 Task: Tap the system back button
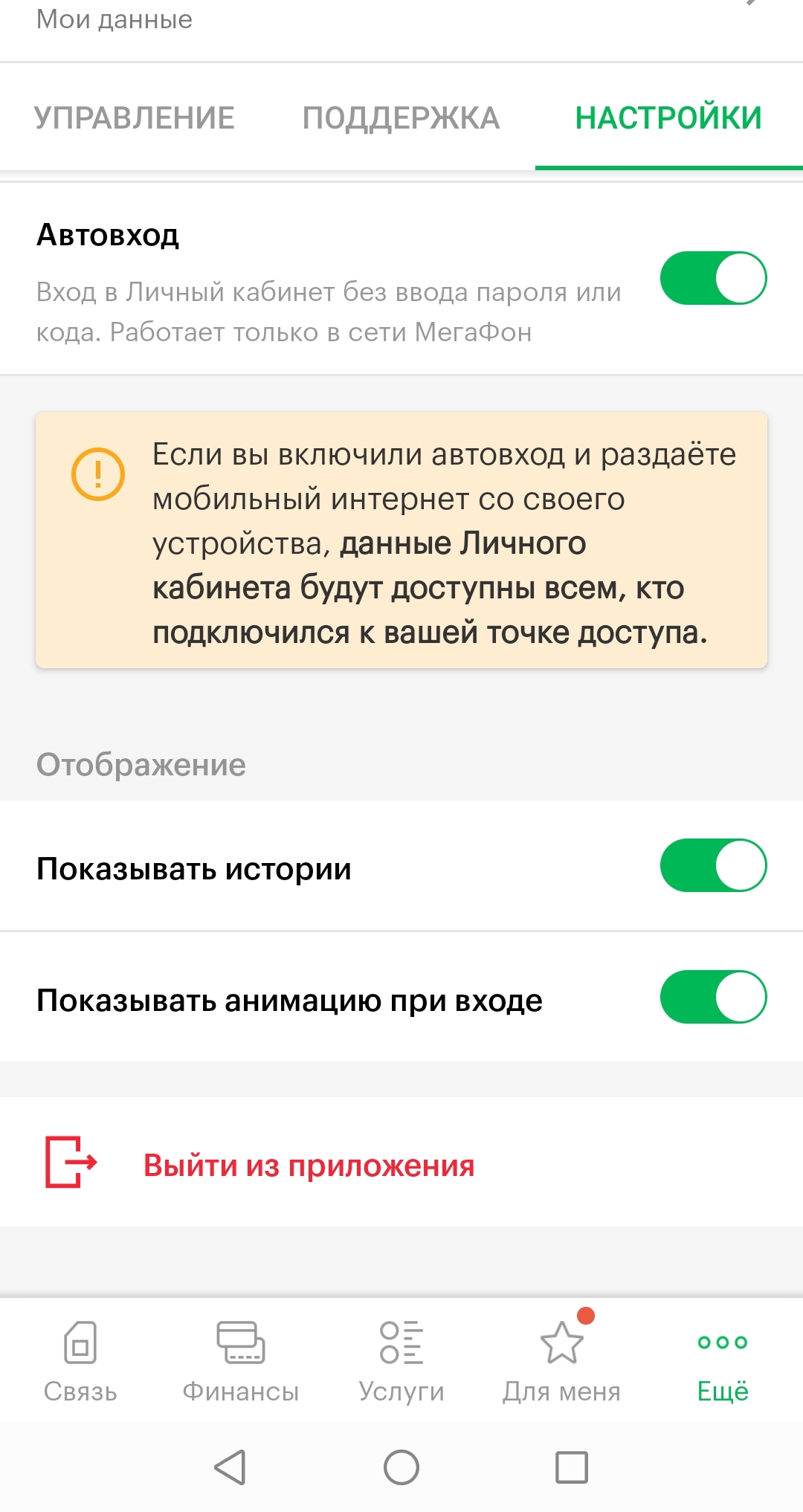tap(230, 1467)
